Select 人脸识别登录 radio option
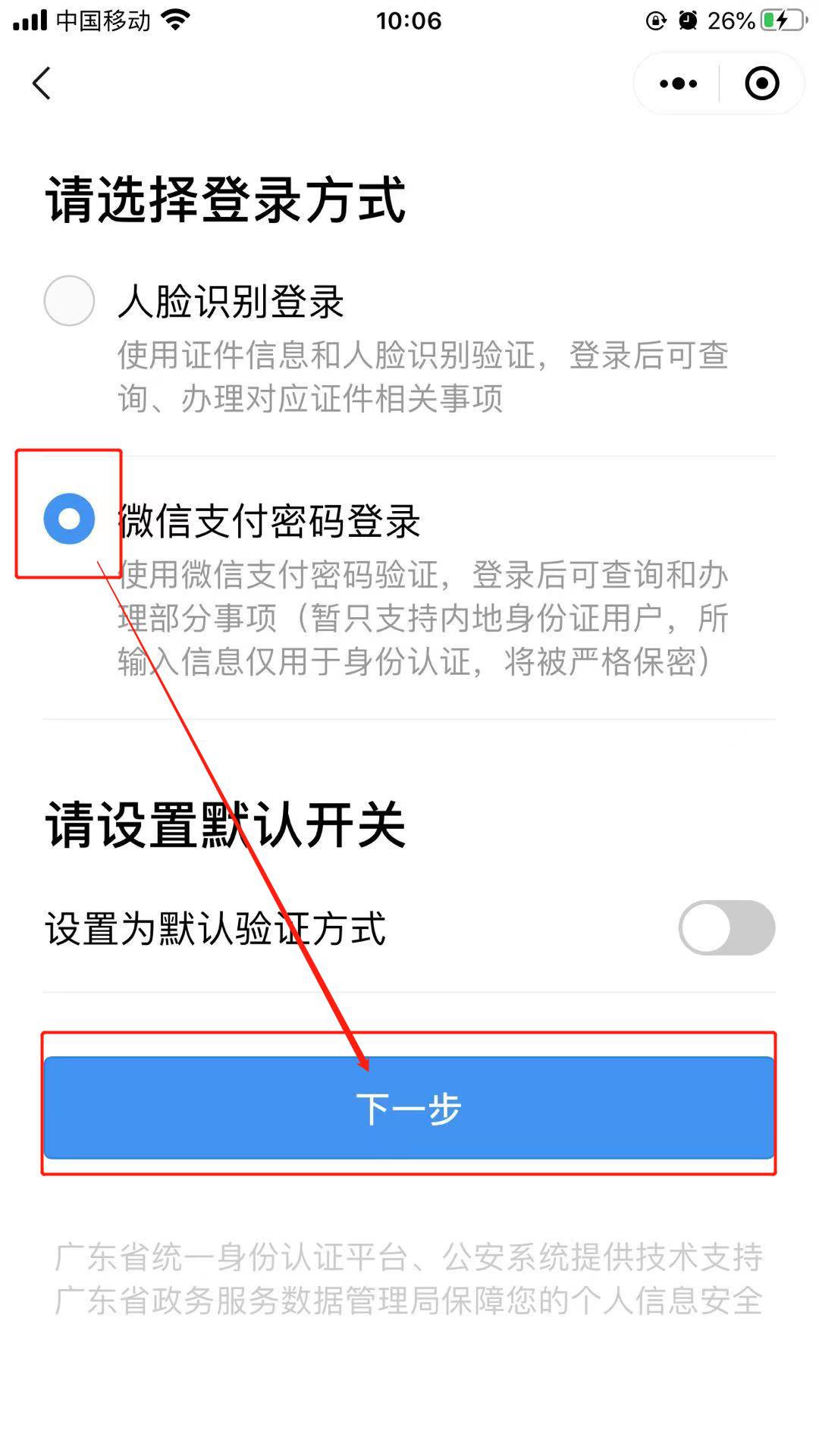The image size is (819, 1456). [x=69, y=301]
